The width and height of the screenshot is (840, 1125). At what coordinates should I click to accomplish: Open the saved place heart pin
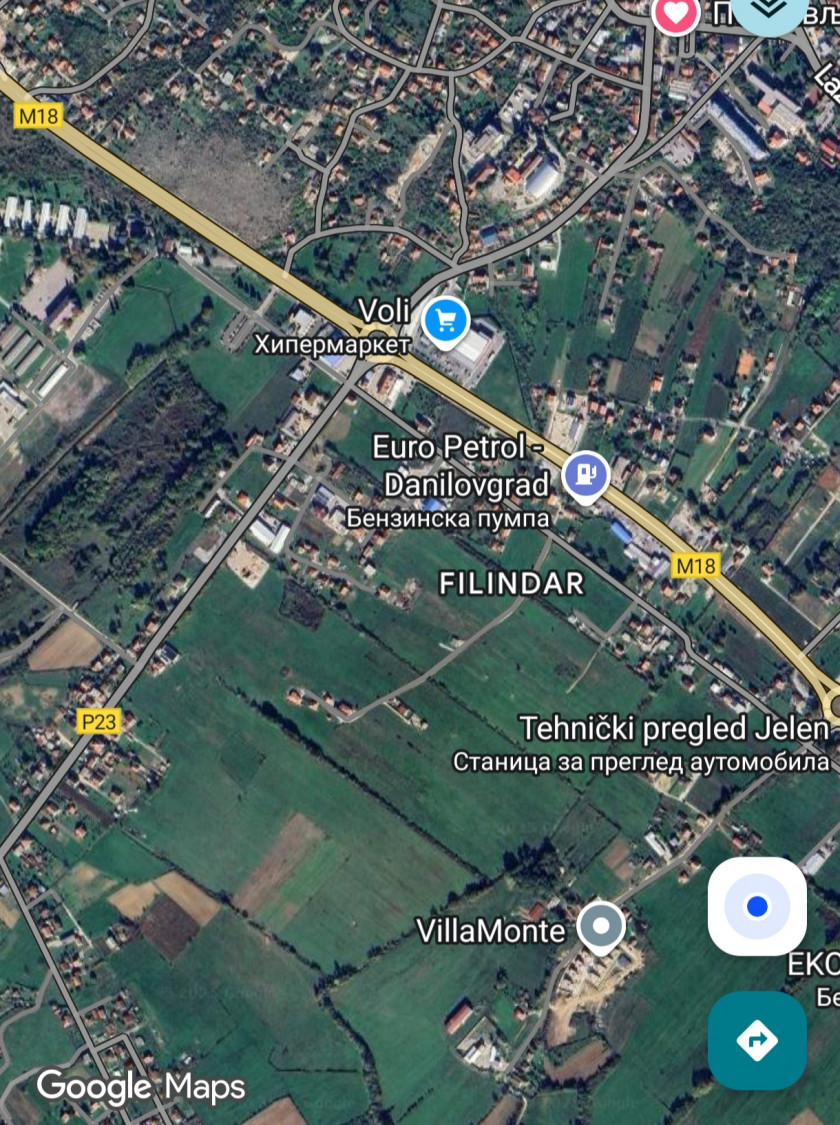[675, 14]
